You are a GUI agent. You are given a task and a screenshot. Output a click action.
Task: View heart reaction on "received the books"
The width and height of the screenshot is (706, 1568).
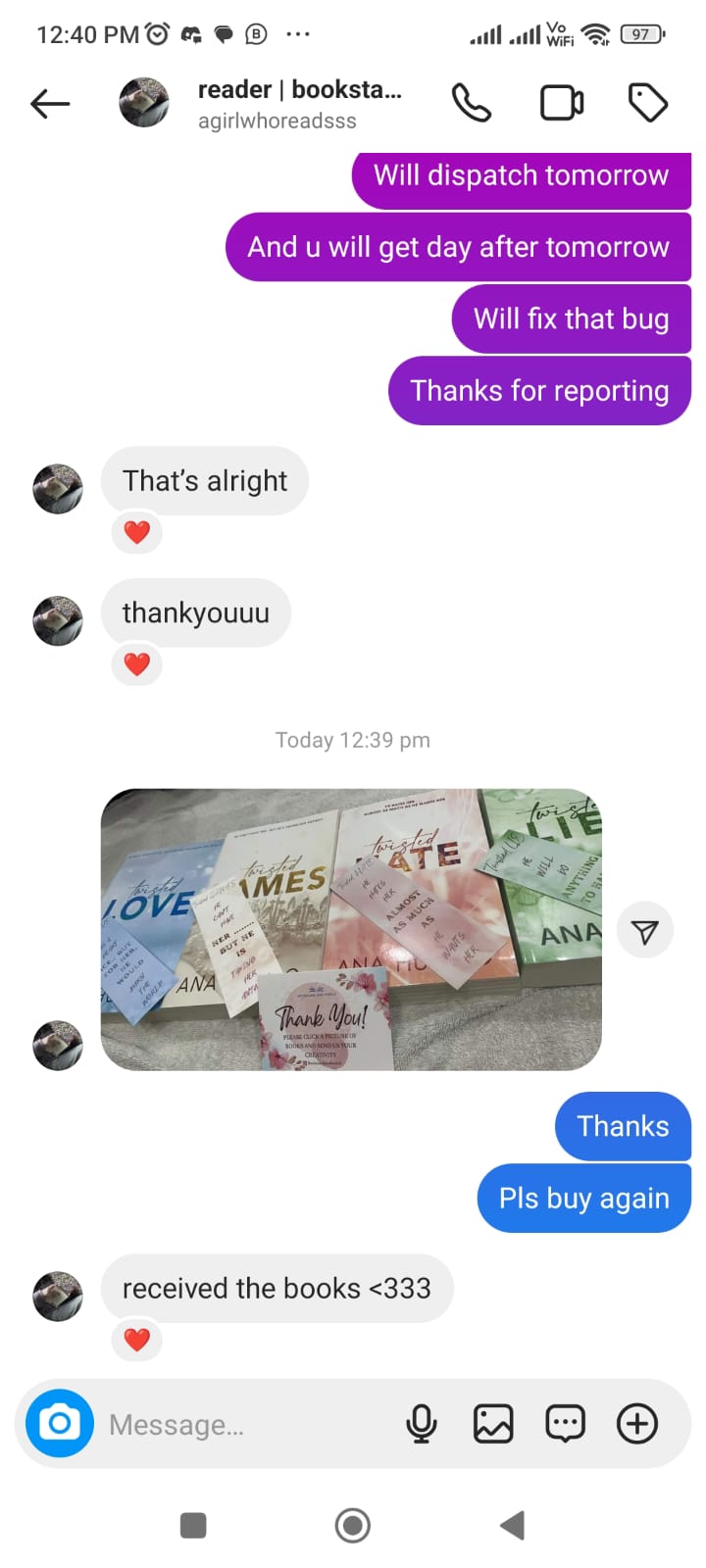tap(136, 1339)
